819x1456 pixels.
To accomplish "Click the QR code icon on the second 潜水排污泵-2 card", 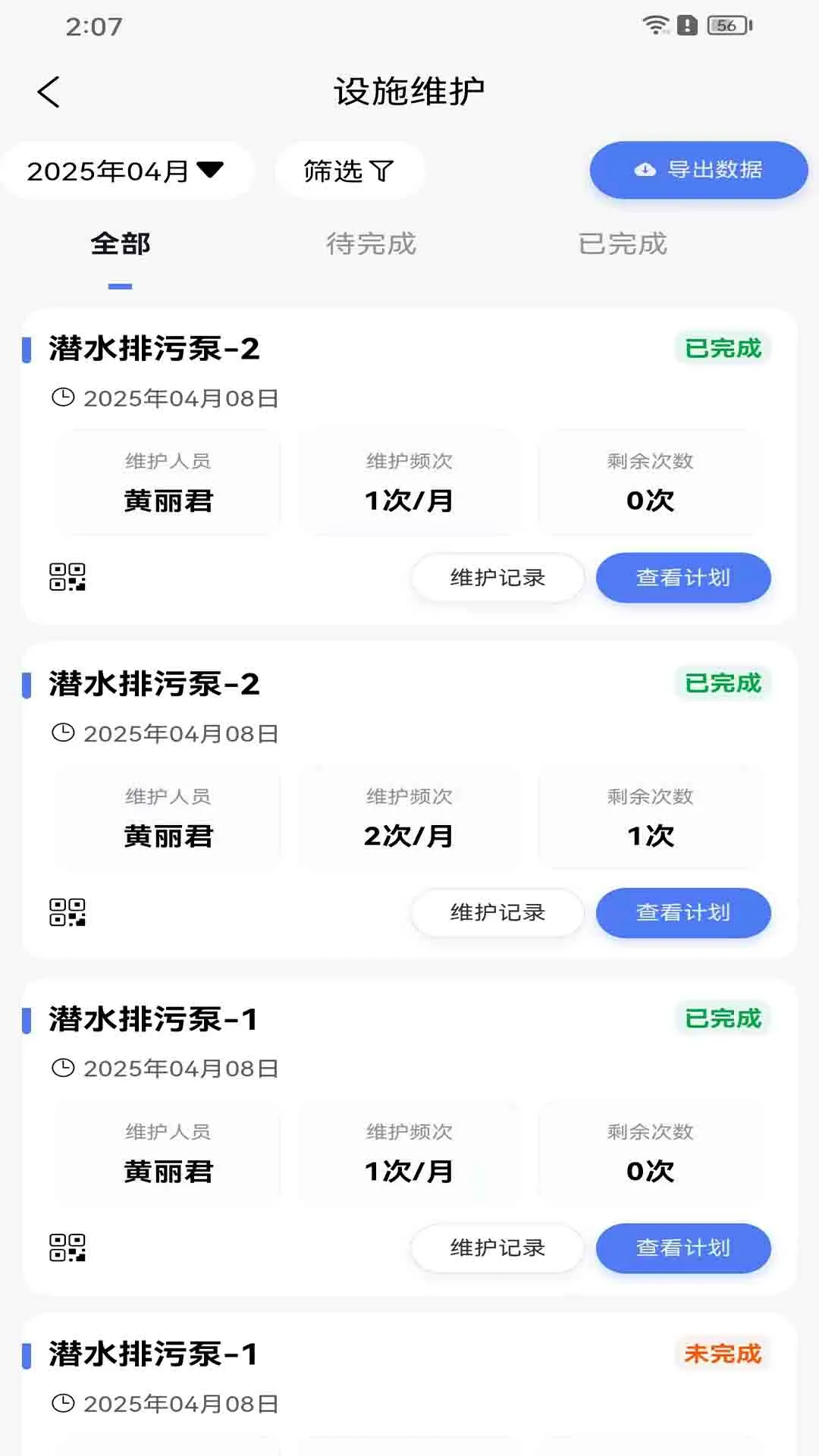I will [67, 914].
